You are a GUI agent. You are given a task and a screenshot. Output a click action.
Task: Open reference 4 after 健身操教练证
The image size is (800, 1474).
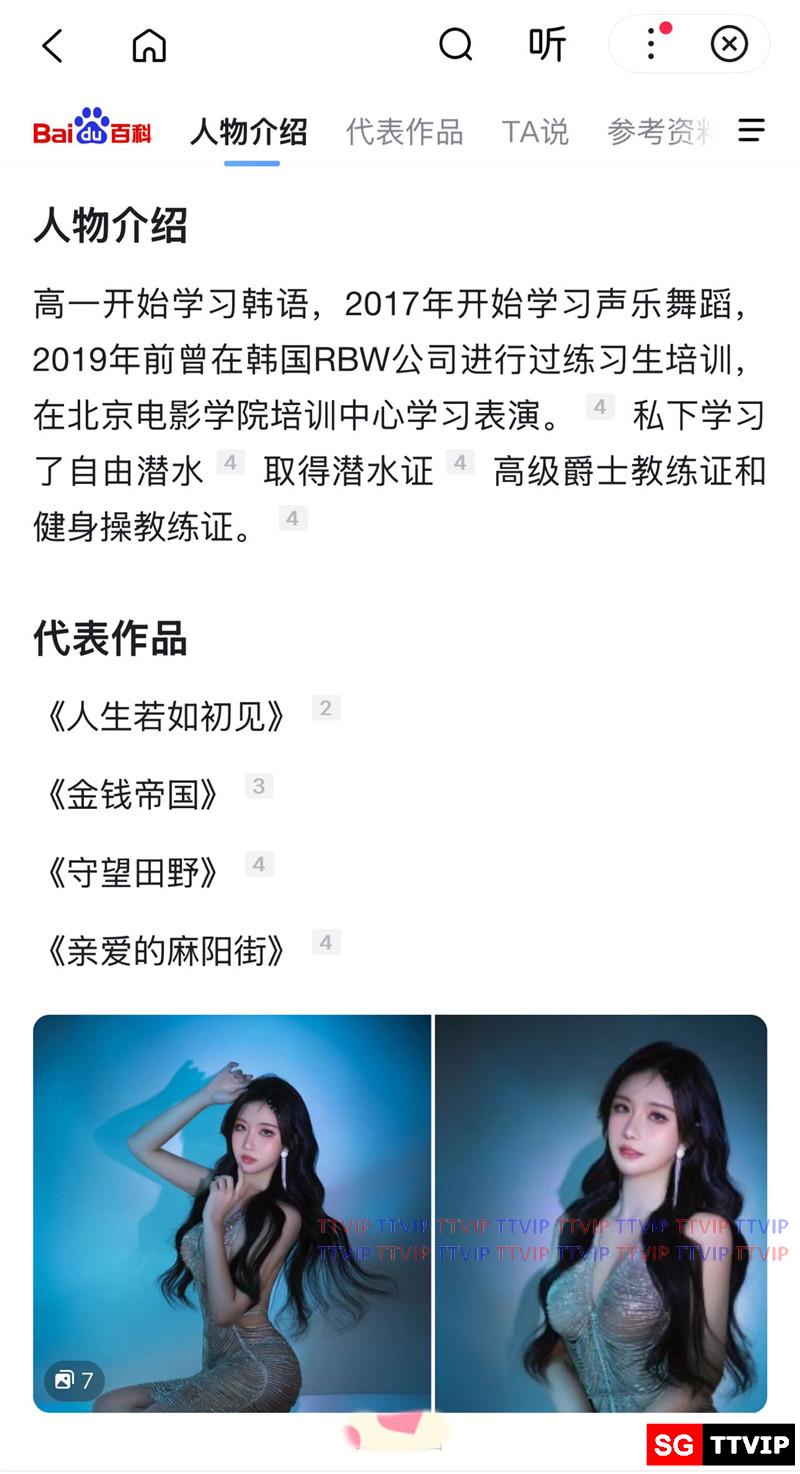[292, 518]
